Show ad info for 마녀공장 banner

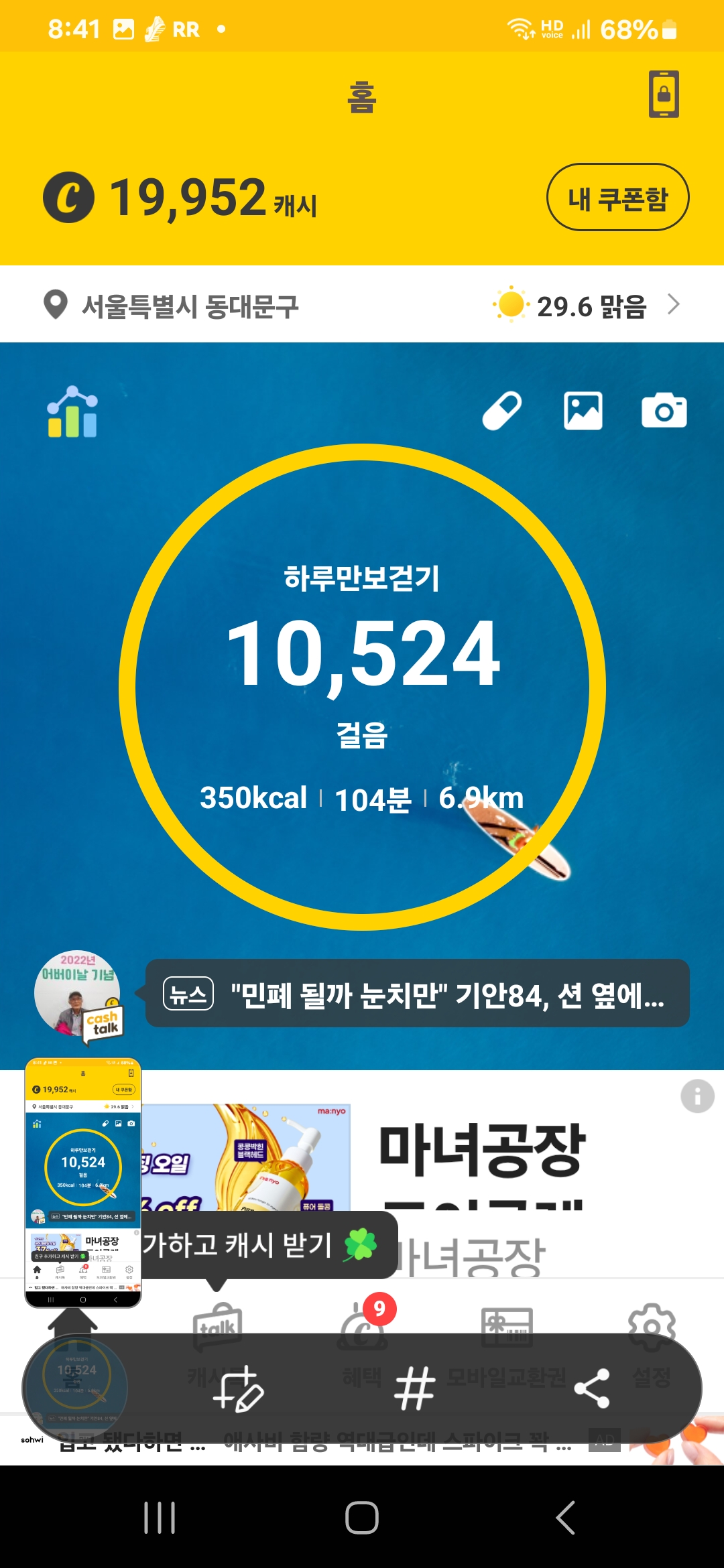coord(697,1097)
